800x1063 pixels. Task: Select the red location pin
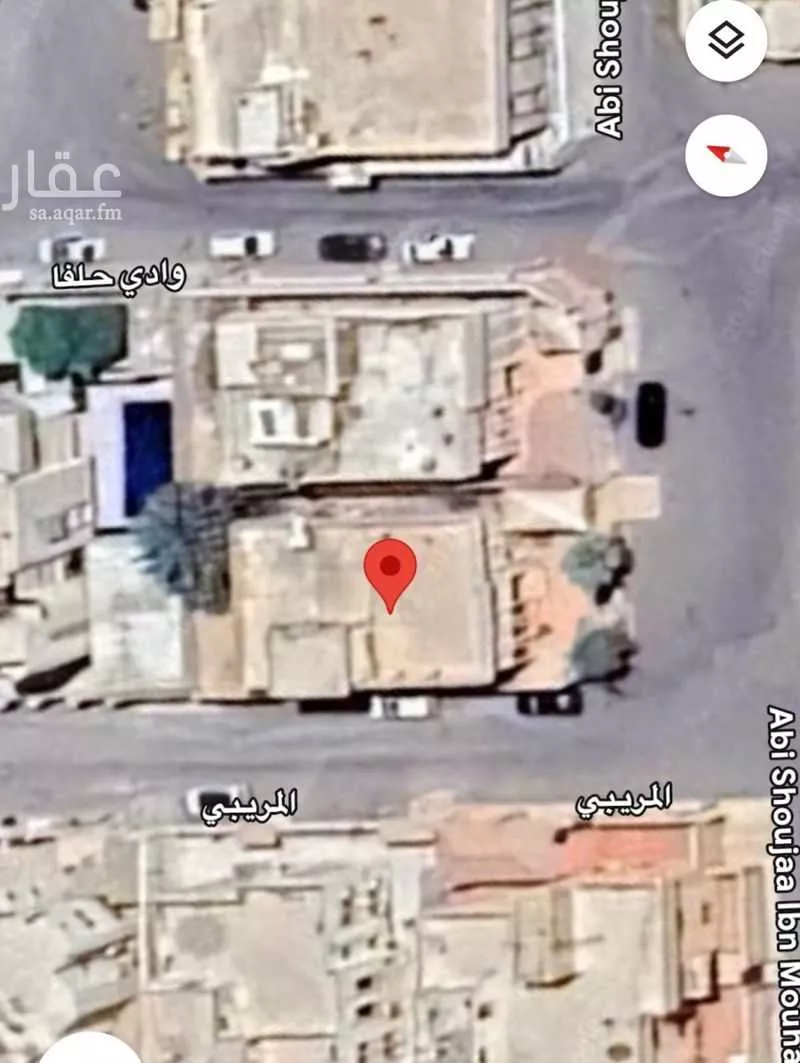pyautogui.click(x=390, y=569)
